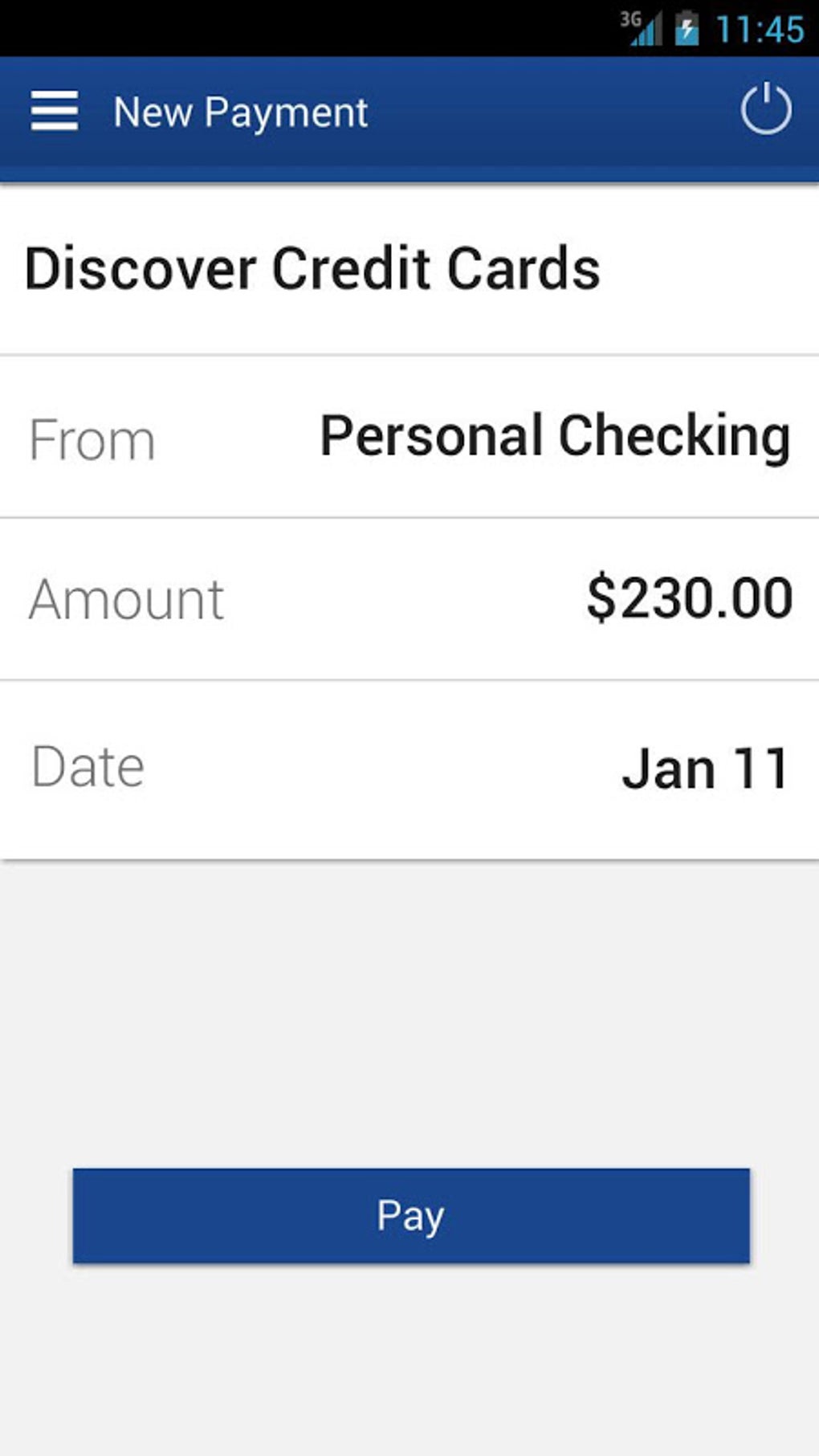Open the From account selector
Screen dimensions: 819x1456
point(409,438)
